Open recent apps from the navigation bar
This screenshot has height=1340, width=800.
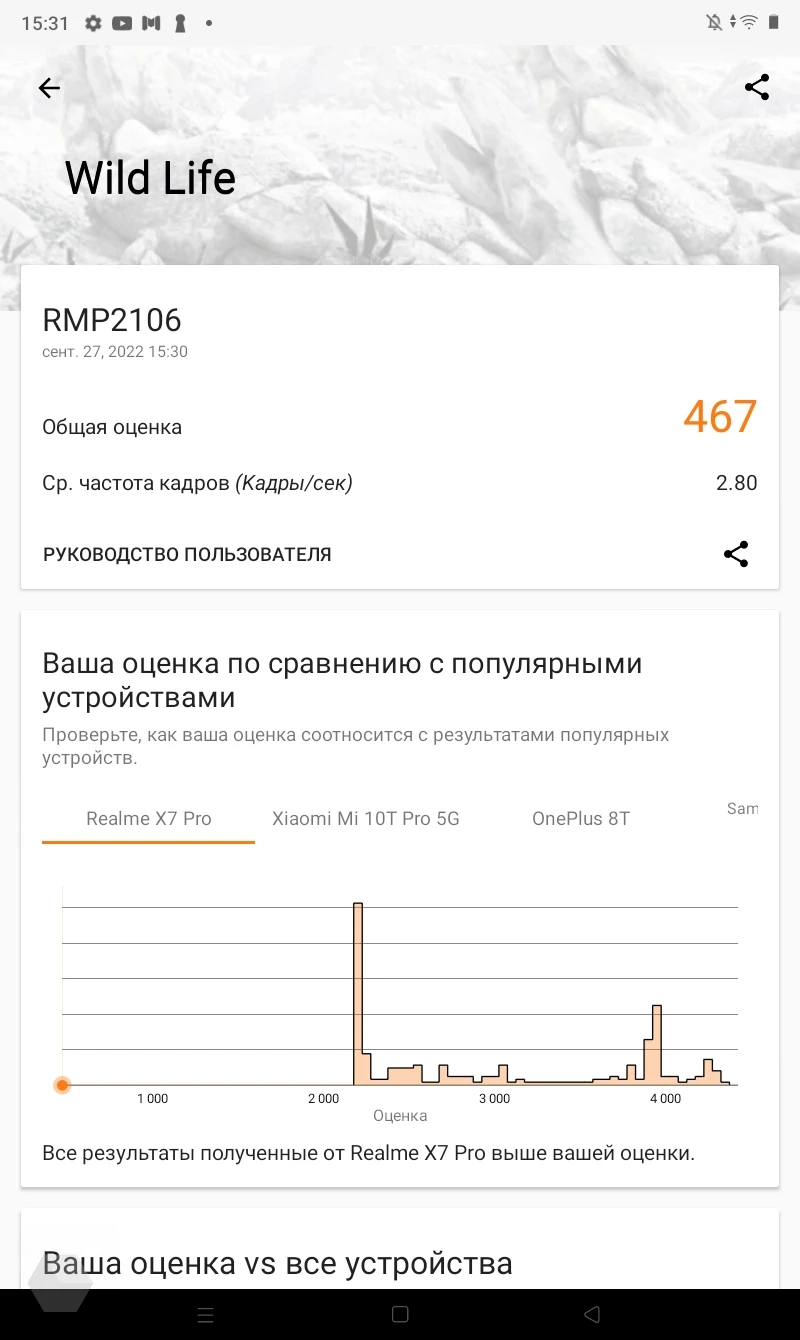tap(206, 1314)
